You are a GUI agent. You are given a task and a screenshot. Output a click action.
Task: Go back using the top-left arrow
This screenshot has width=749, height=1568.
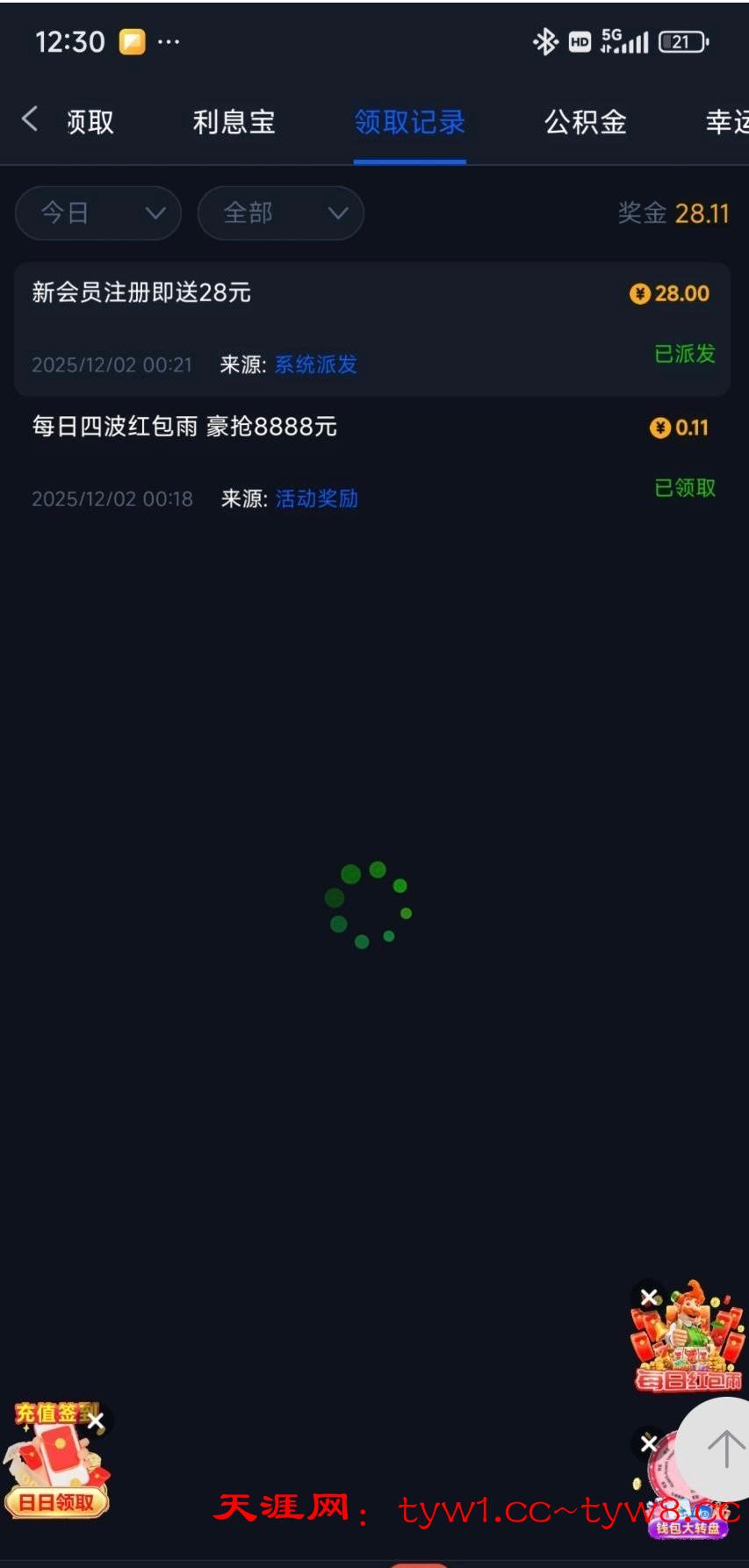[30, 119]
